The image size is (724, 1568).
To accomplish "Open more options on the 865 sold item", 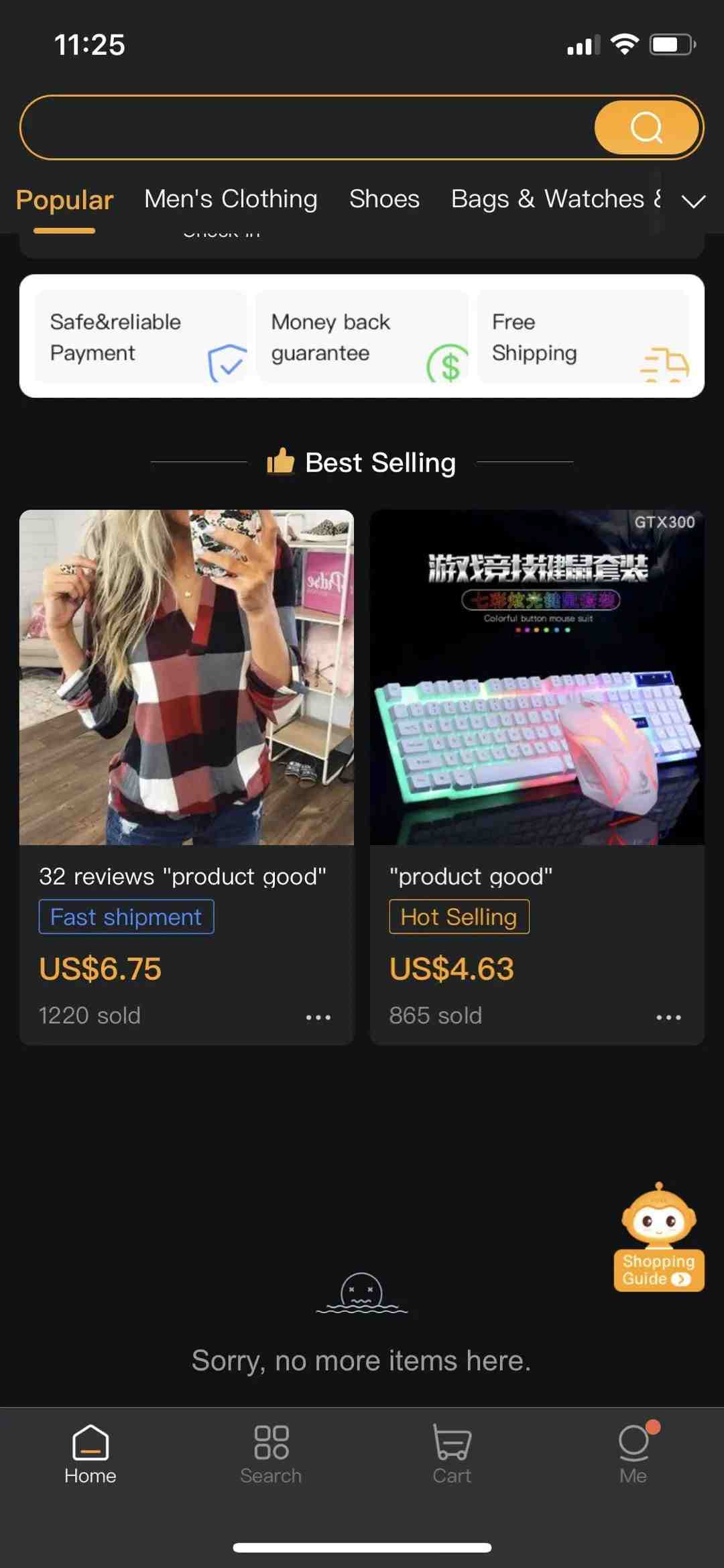I will coord(668,1017).
